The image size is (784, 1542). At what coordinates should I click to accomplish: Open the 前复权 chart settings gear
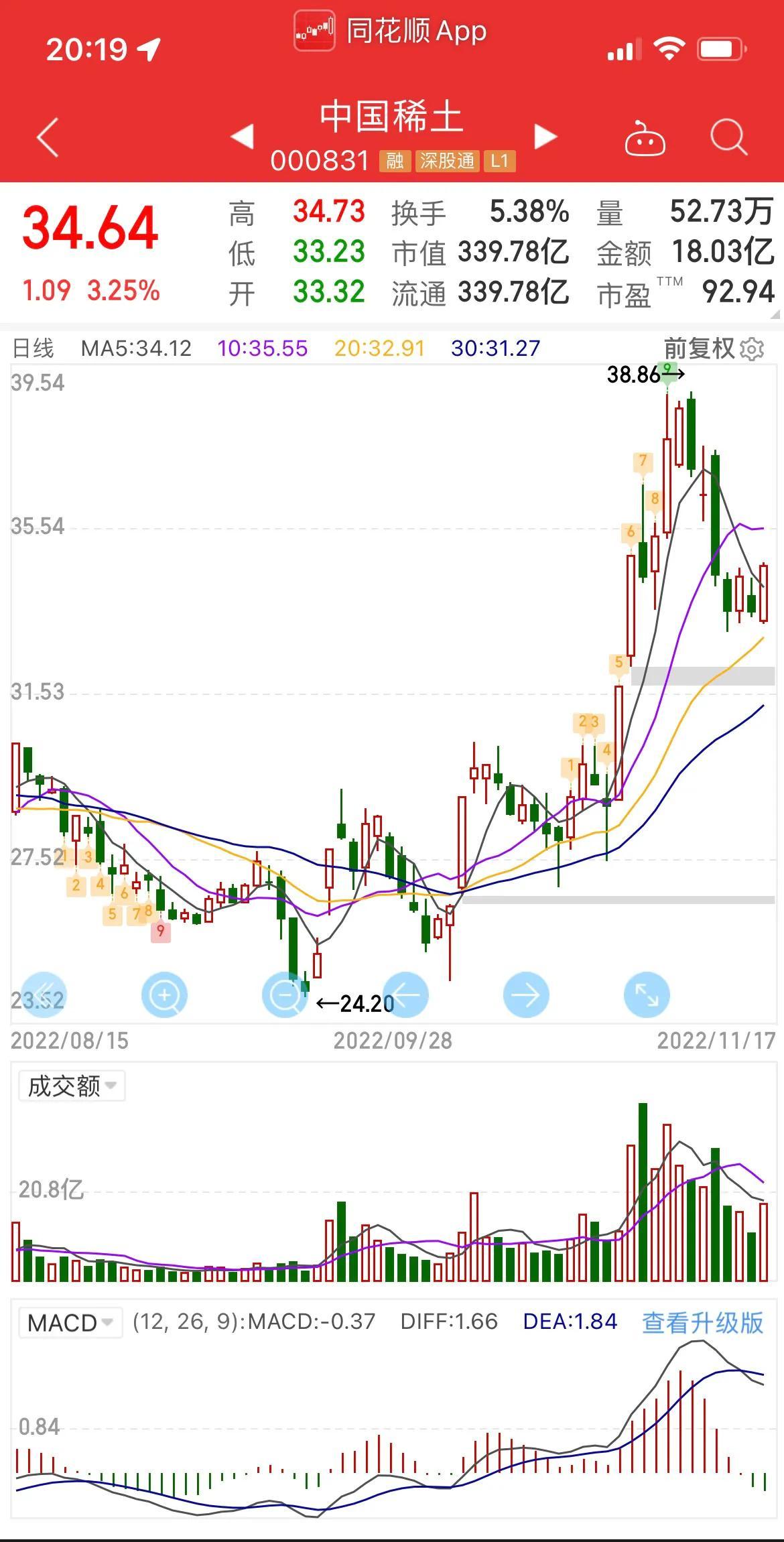pos(753,349)
